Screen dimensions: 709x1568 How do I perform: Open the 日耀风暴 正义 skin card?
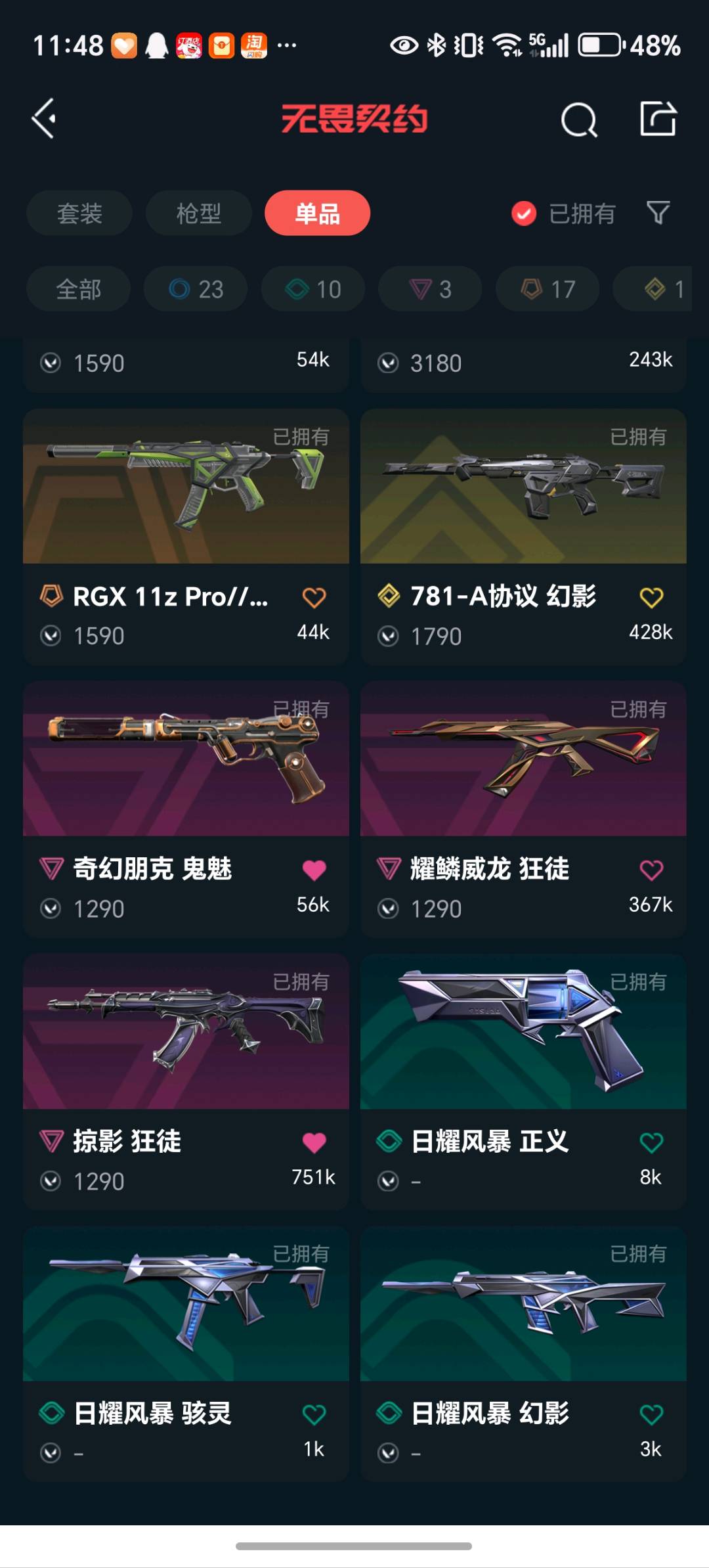tap(523, 1082)
